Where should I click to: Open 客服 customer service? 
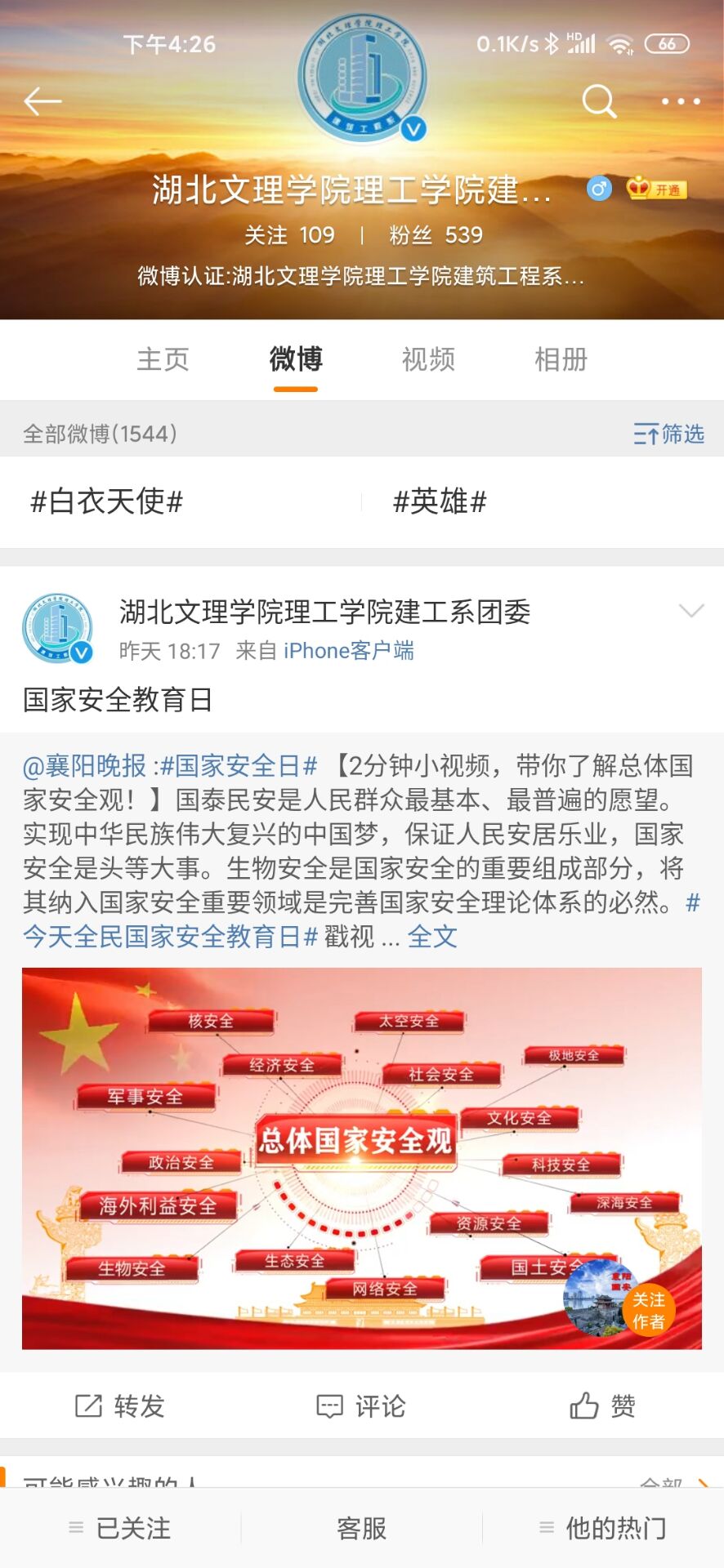[361, 1528]
